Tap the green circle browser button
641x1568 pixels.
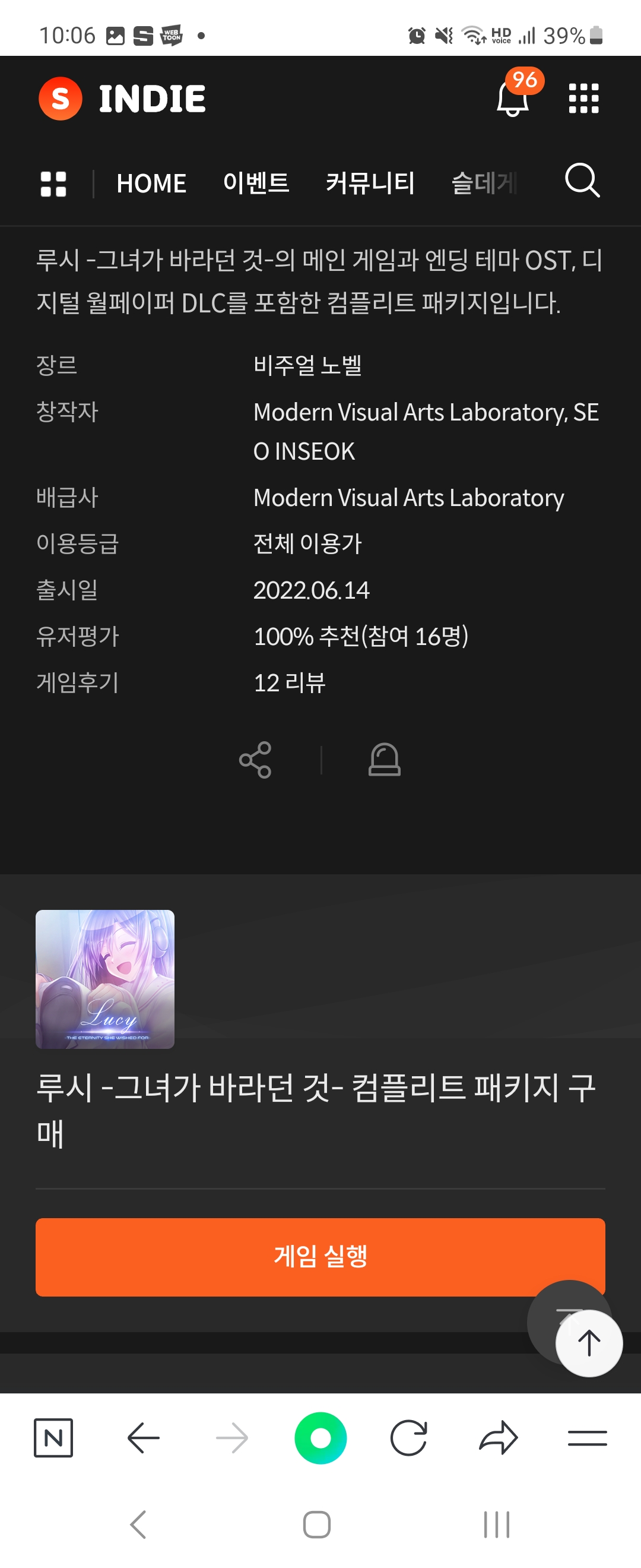coord(320,1438)
